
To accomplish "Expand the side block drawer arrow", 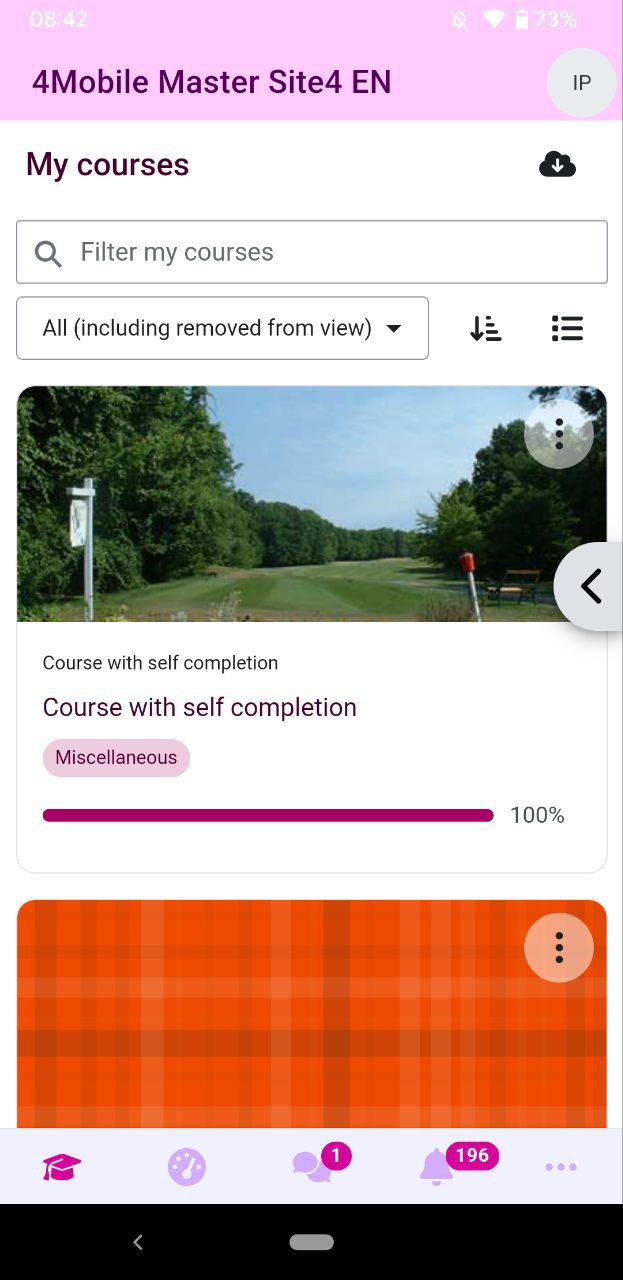I will pos(591,586).
